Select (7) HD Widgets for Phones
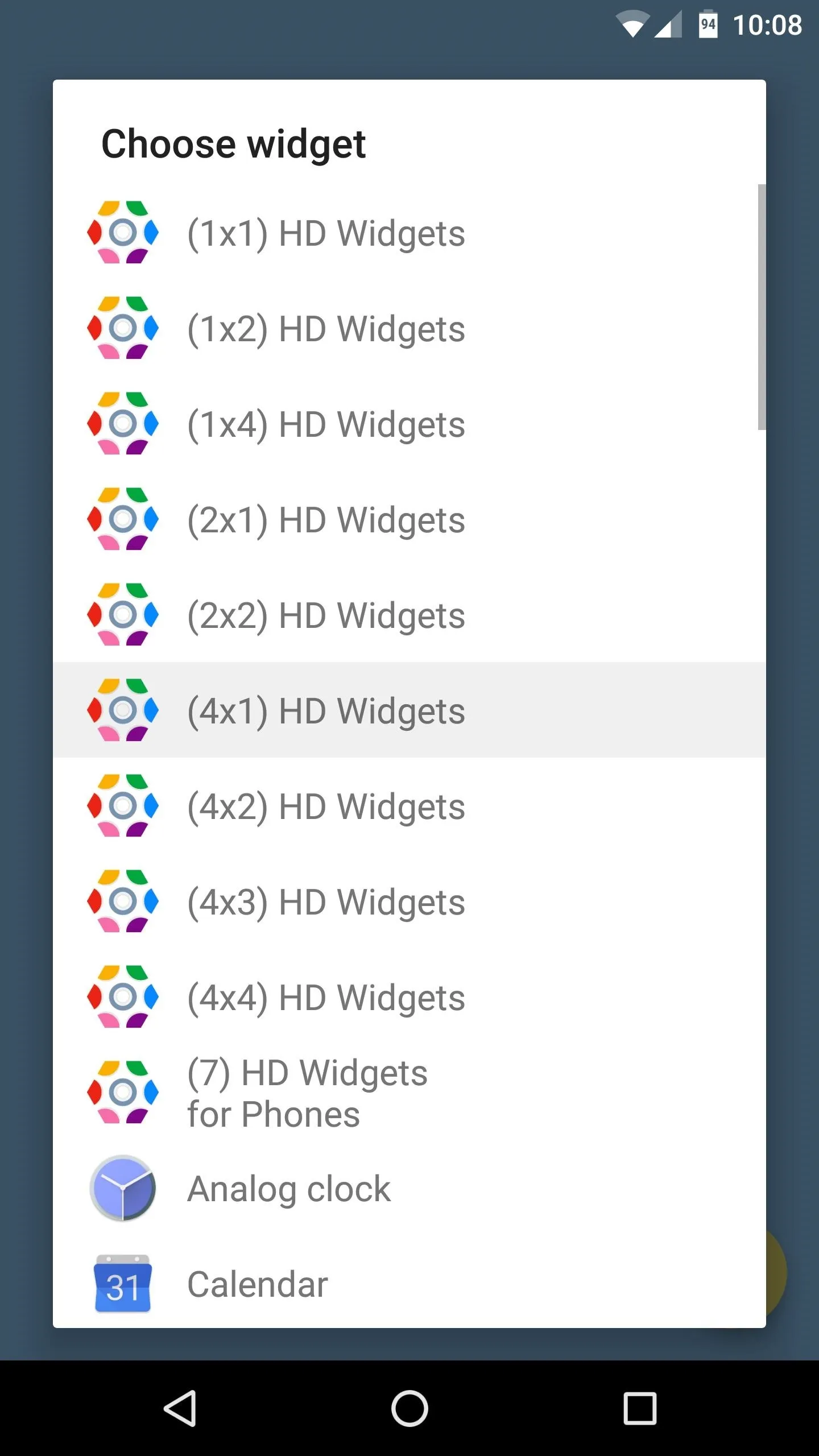819x1456 pixels. [x=409, y=1092]
